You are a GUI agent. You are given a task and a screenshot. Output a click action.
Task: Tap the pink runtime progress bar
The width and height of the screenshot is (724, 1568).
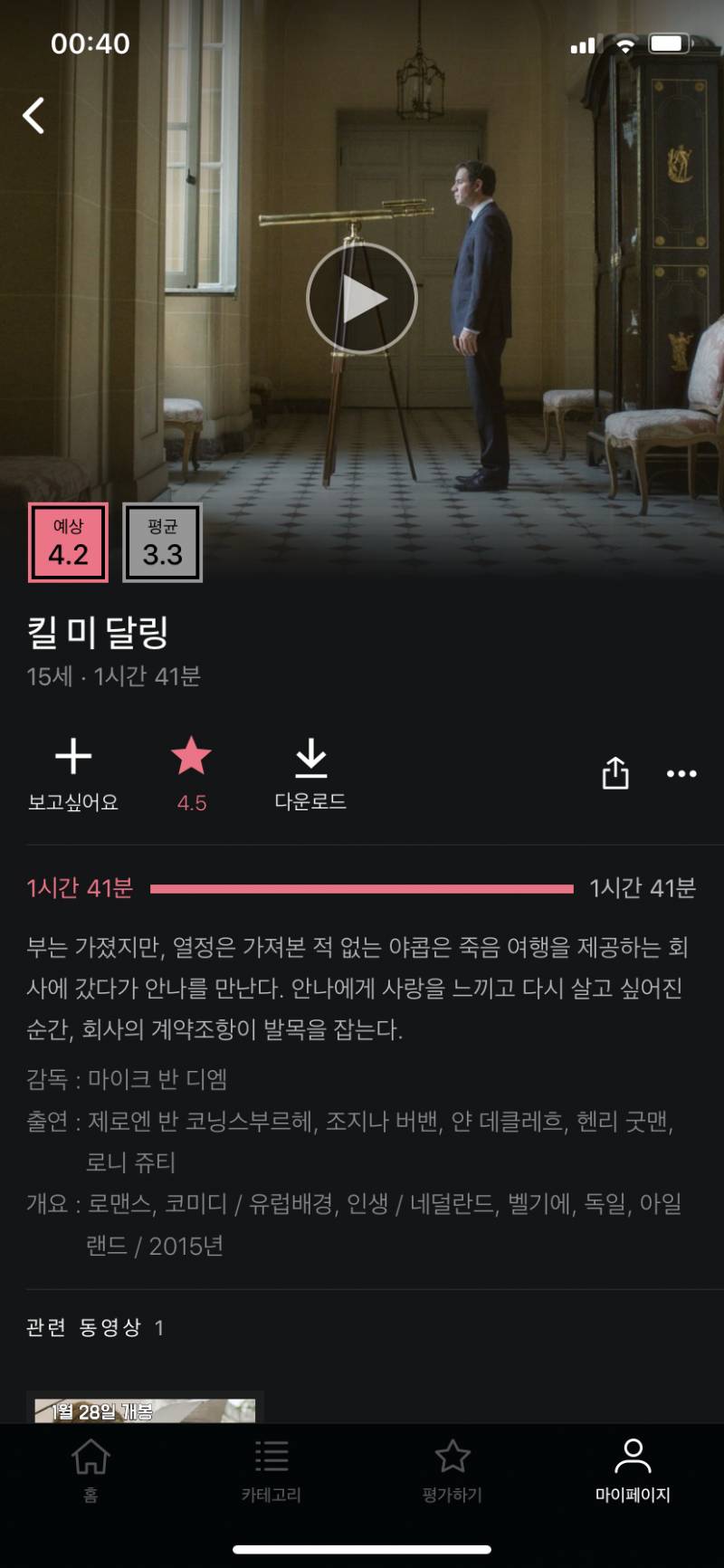point(362,890)
